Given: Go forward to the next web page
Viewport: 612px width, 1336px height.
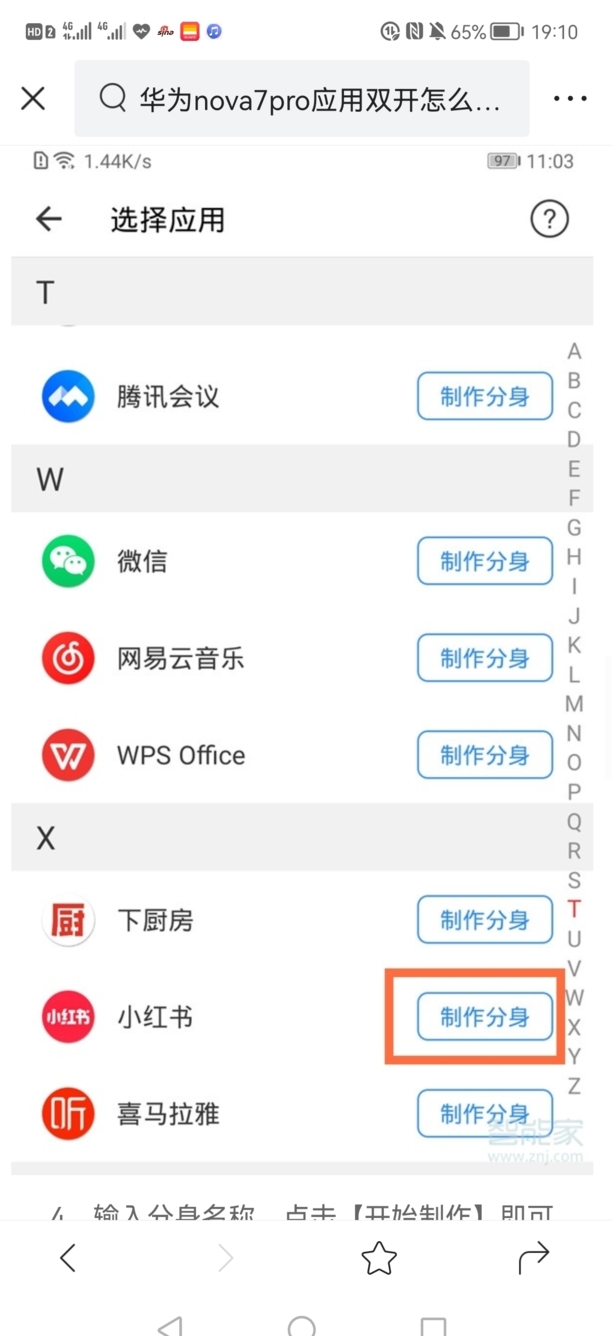Looking at the screenshot, I should (225, 1257).
